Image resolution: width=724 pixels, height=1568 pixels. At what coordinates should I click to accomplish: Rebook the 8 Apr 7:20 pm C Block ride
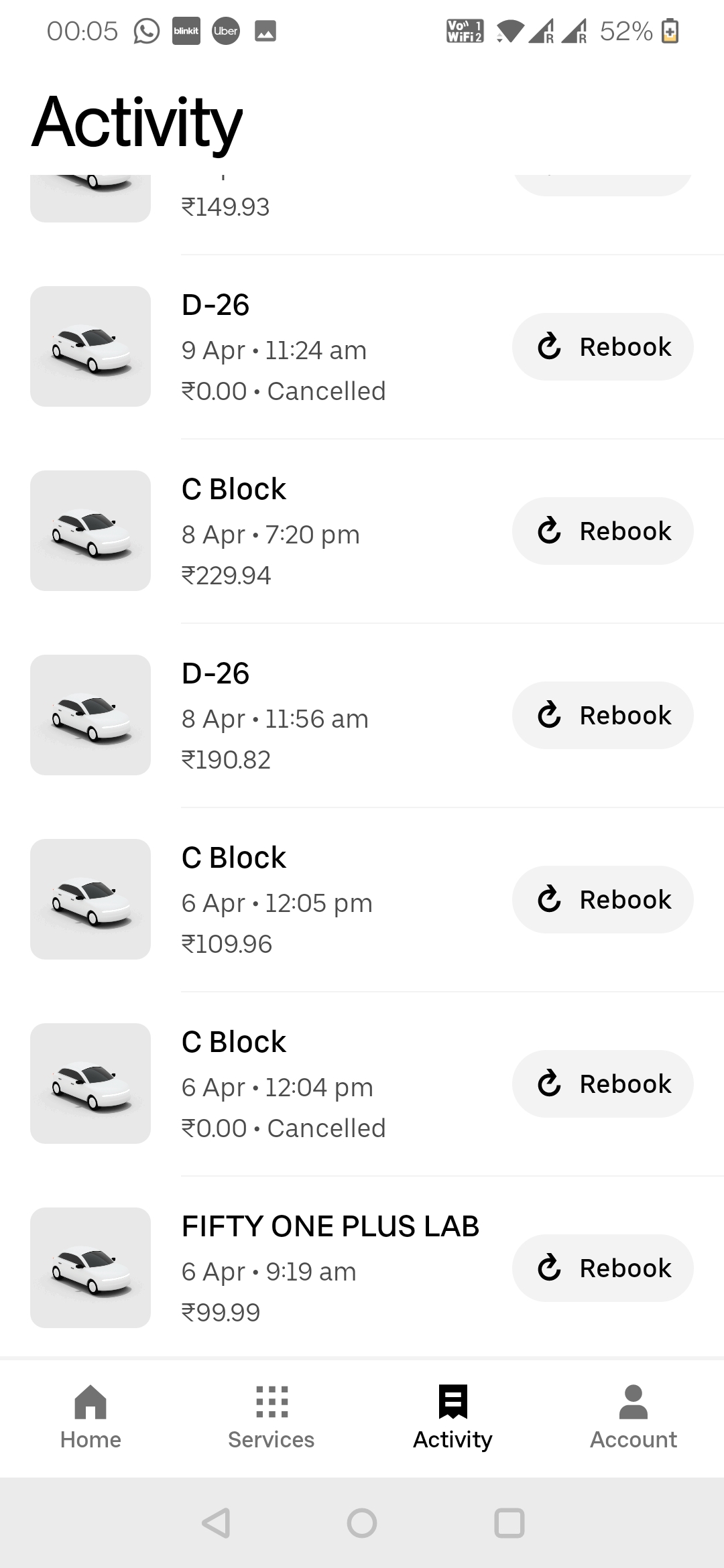pos(603,531)
